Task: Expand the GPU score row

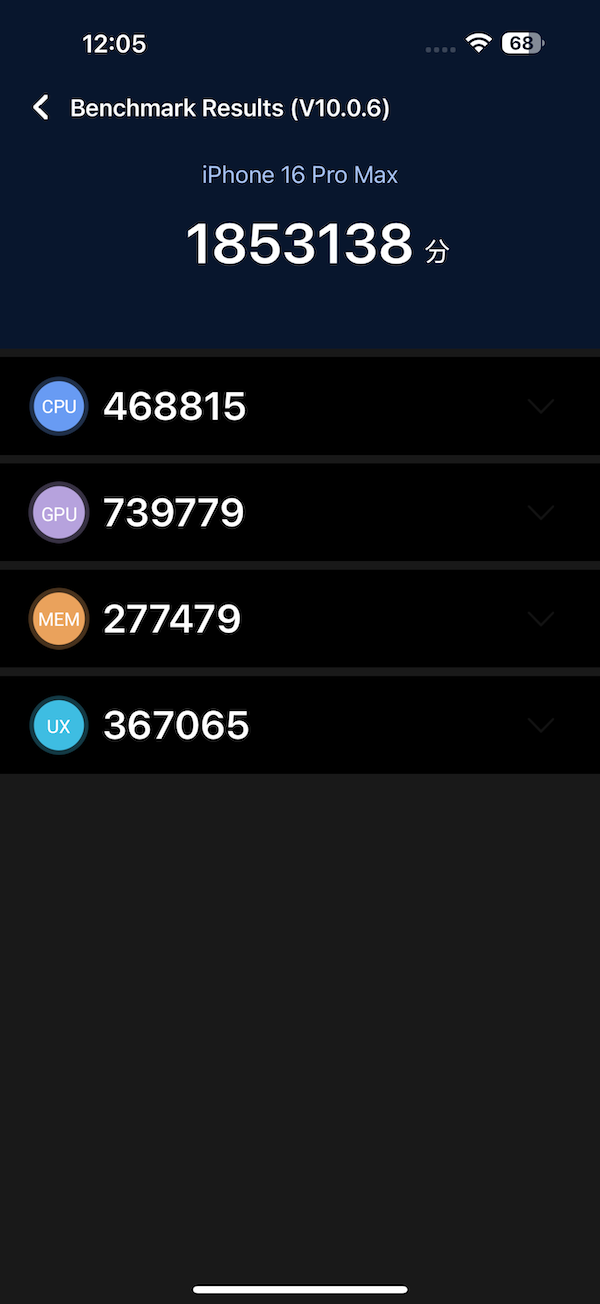Action: tap(300, 512)
